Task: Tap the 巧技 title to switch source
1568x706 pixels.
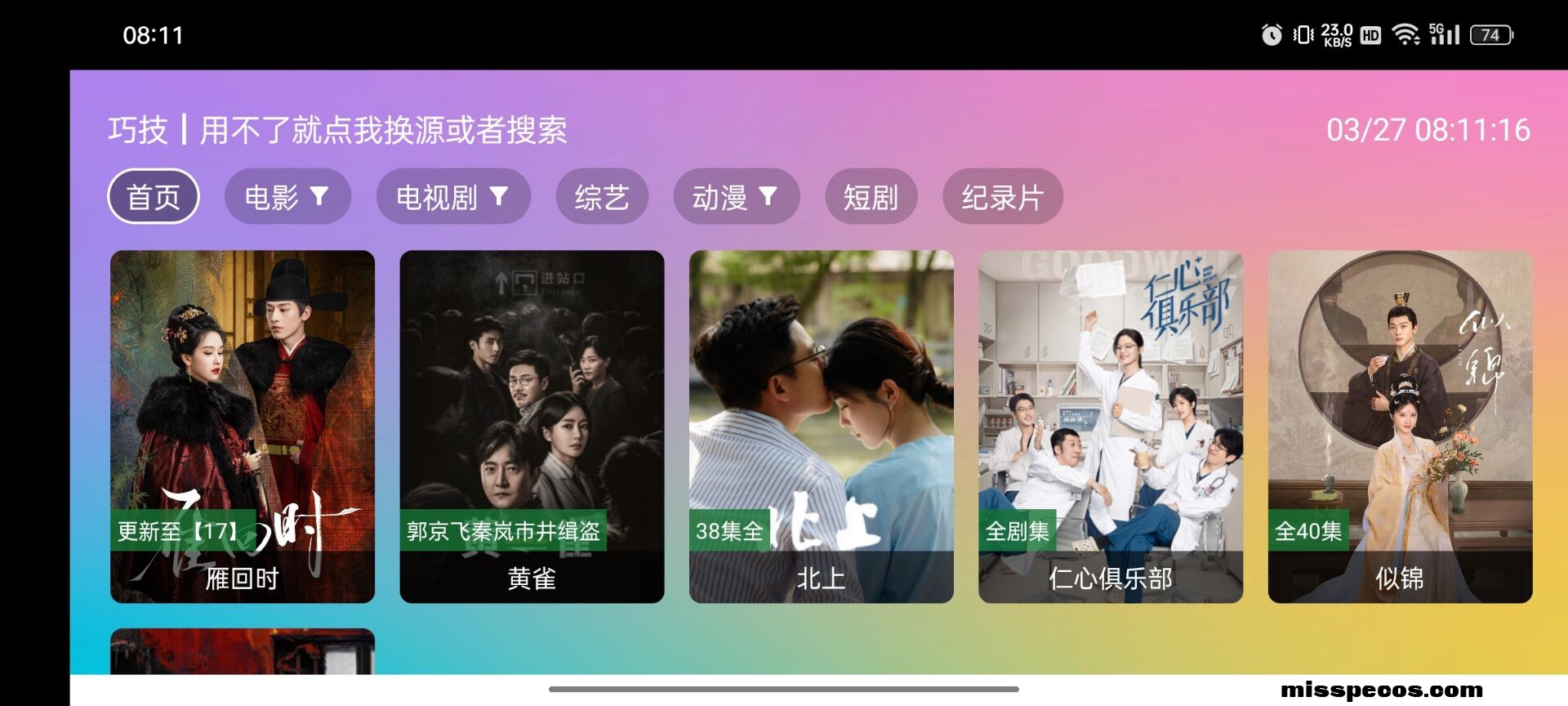Action: tap(337, 130)
